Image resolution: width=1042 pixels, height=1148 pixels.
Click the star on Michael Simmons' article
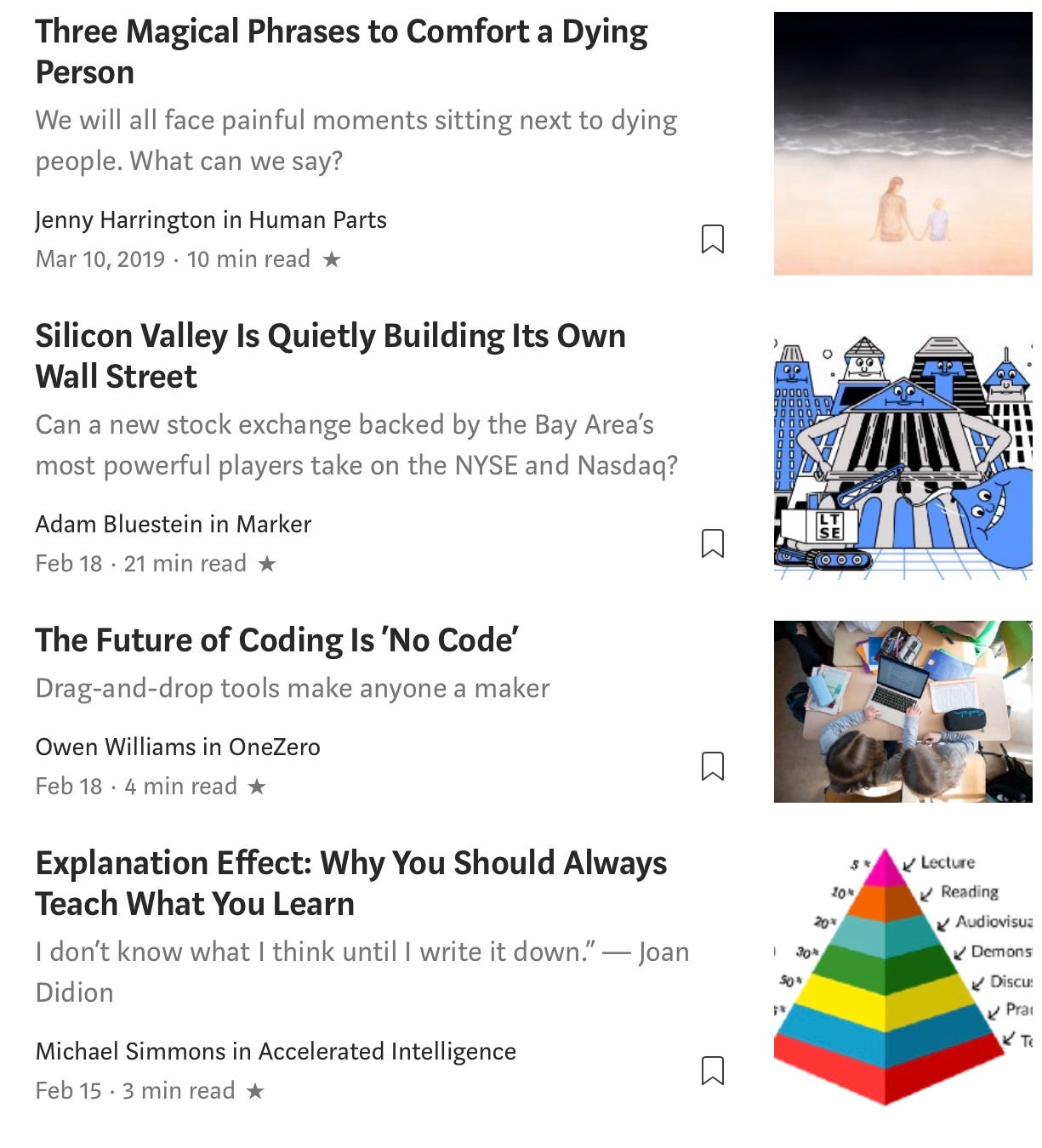coord(254,1090)
